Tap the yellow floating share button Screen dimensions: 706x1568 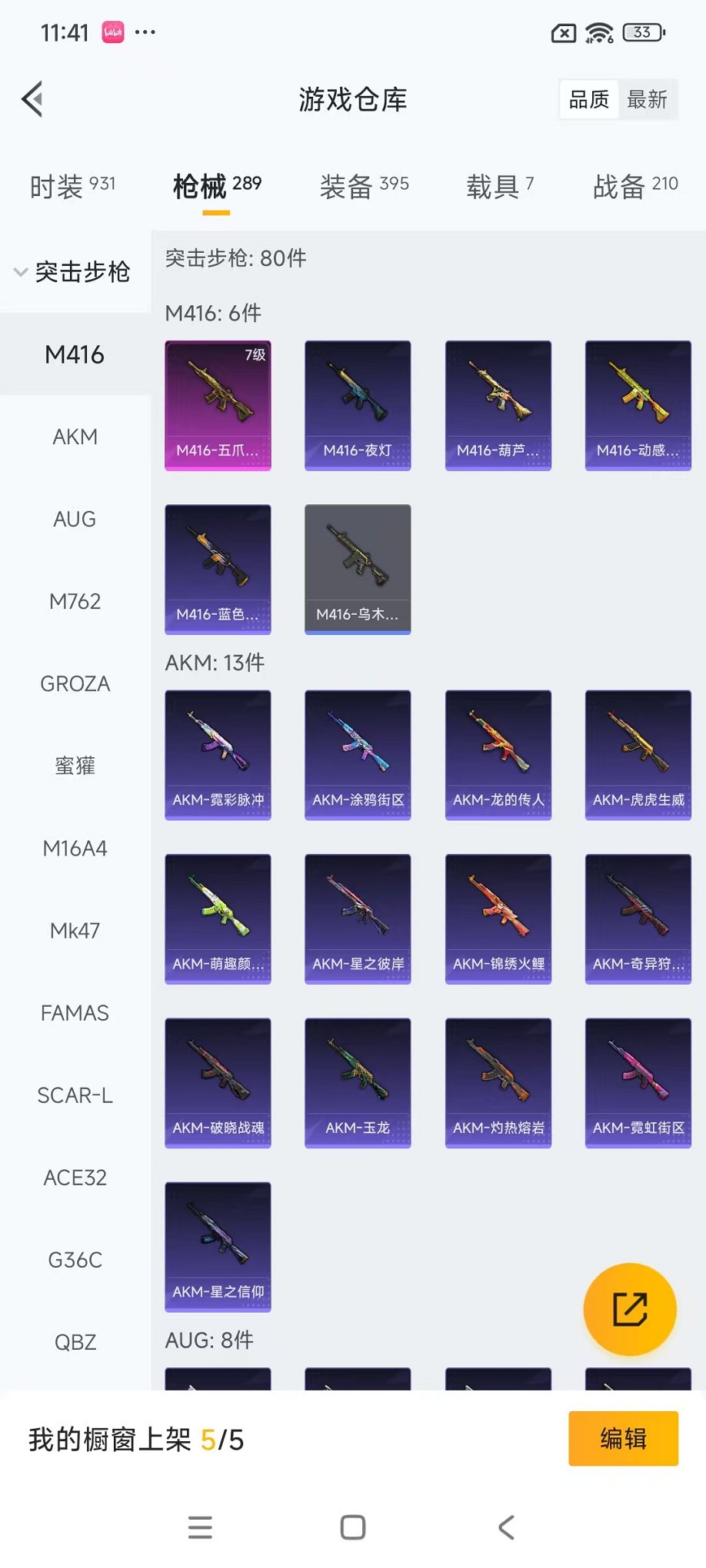click(x=630, y=1309)
